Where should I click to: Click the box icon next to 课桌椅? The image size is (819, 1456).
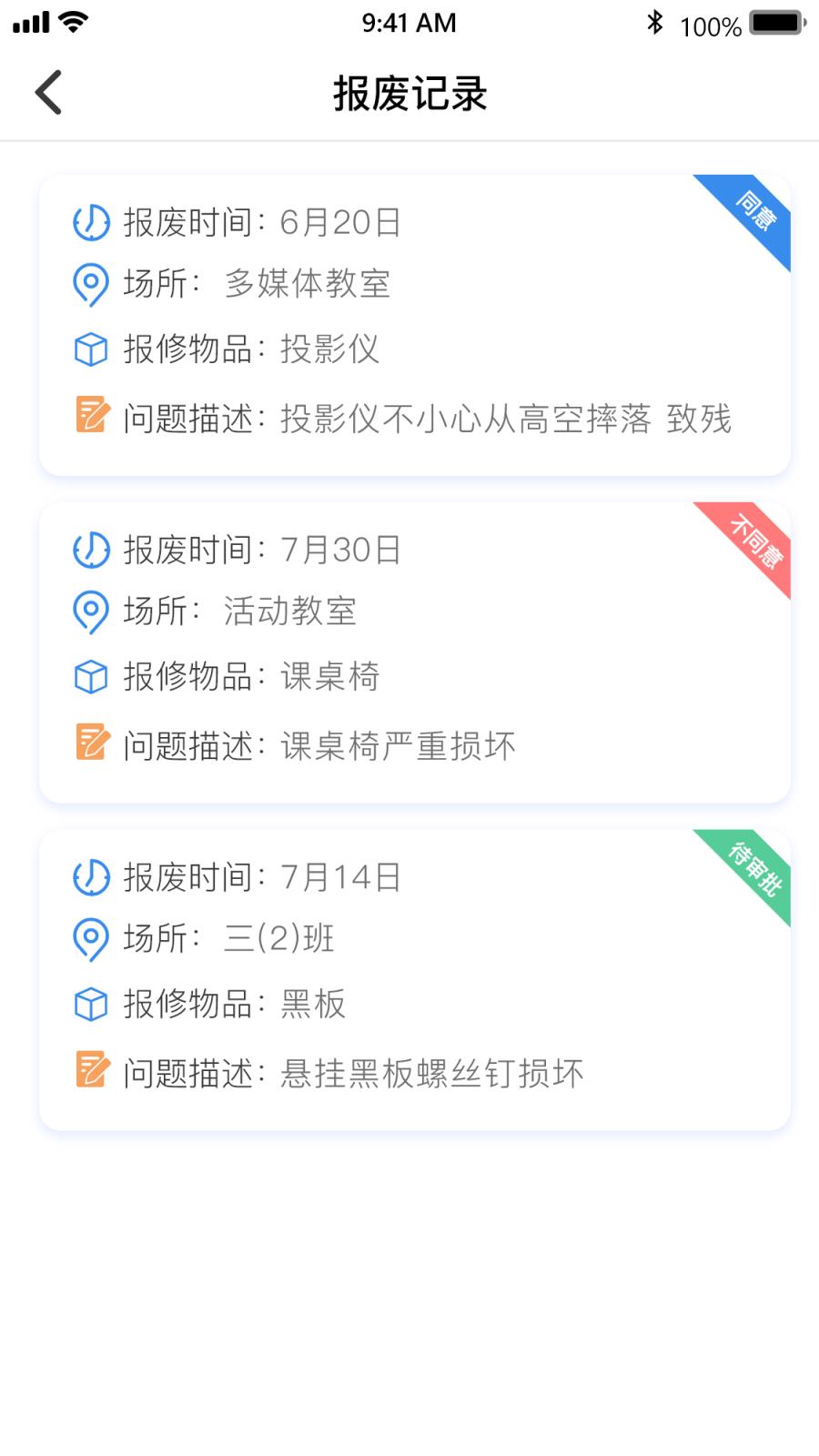tap(90, 677)
